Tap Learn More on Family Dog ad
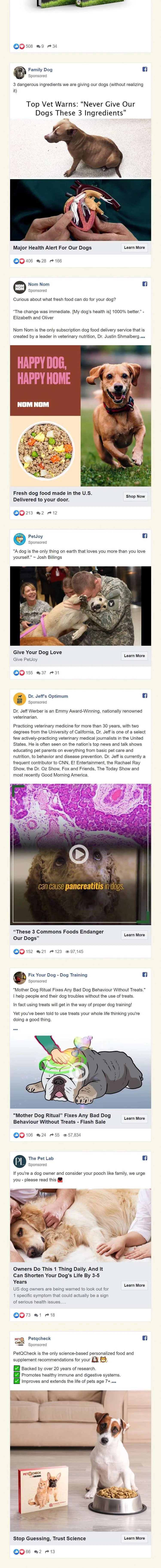This screenshot has width=161, height=1568. tap(134, 248)
